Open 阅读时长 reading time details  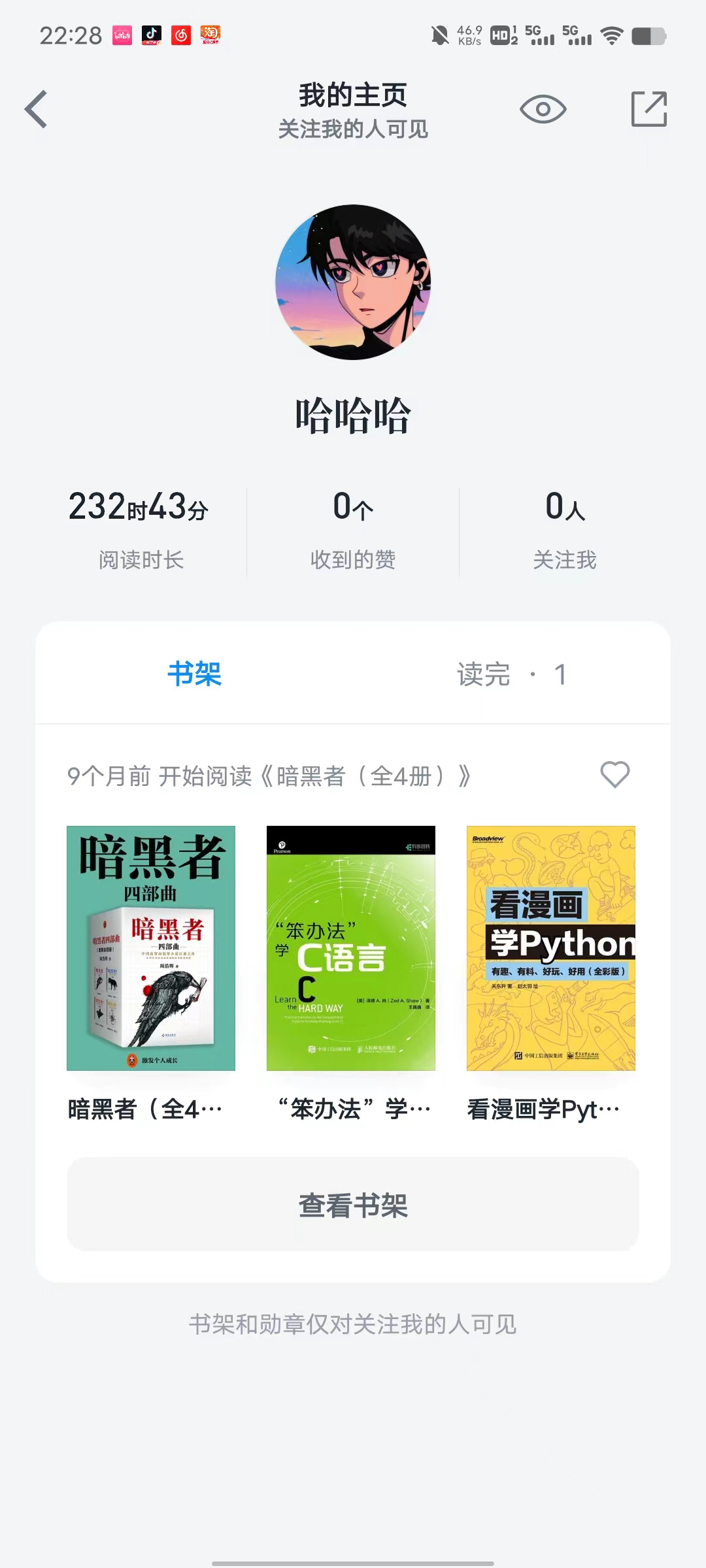tap(141, 531)
